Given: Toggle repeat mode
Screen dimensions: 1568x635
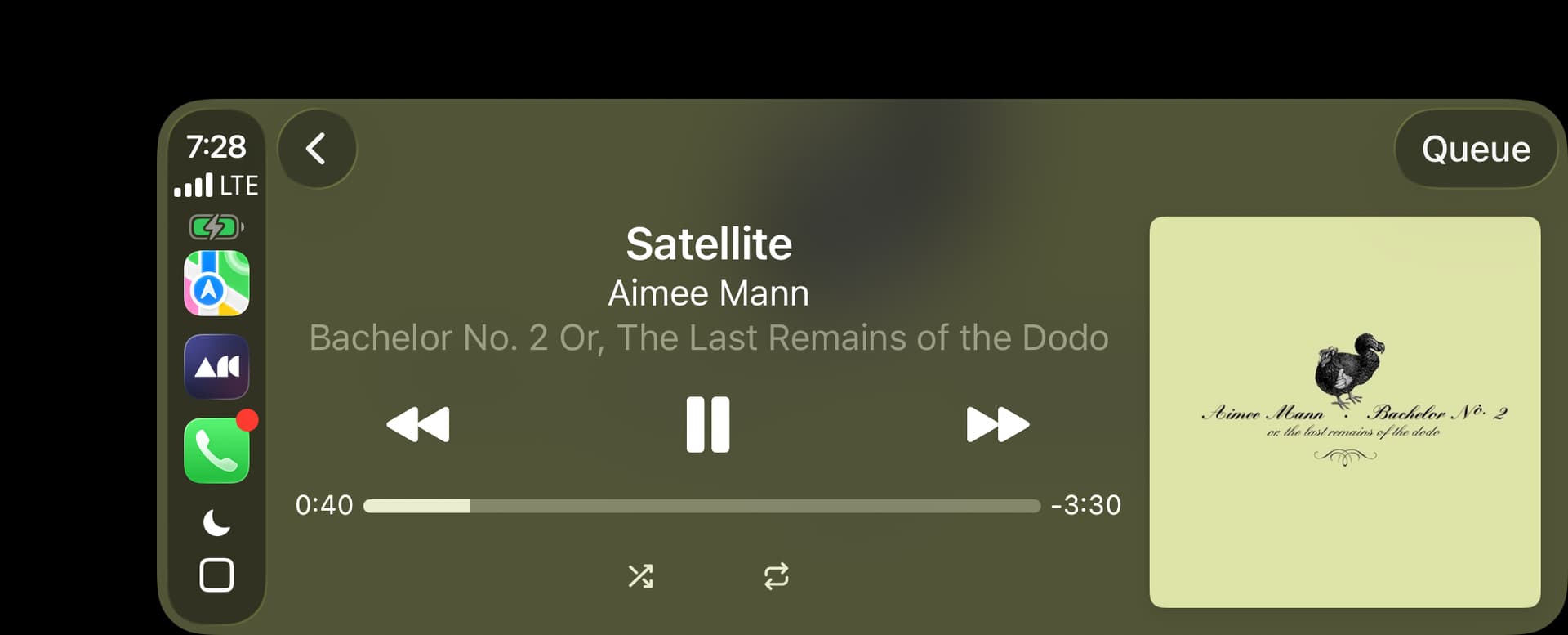Looking at the screenshot, I should pos(776,576).
